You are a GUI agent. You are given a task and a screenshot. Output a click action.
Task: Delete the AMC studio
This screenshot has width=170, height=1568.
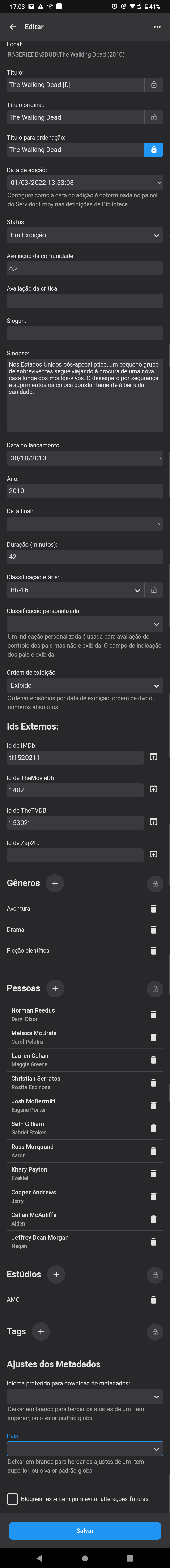(x=153, y=1300)
